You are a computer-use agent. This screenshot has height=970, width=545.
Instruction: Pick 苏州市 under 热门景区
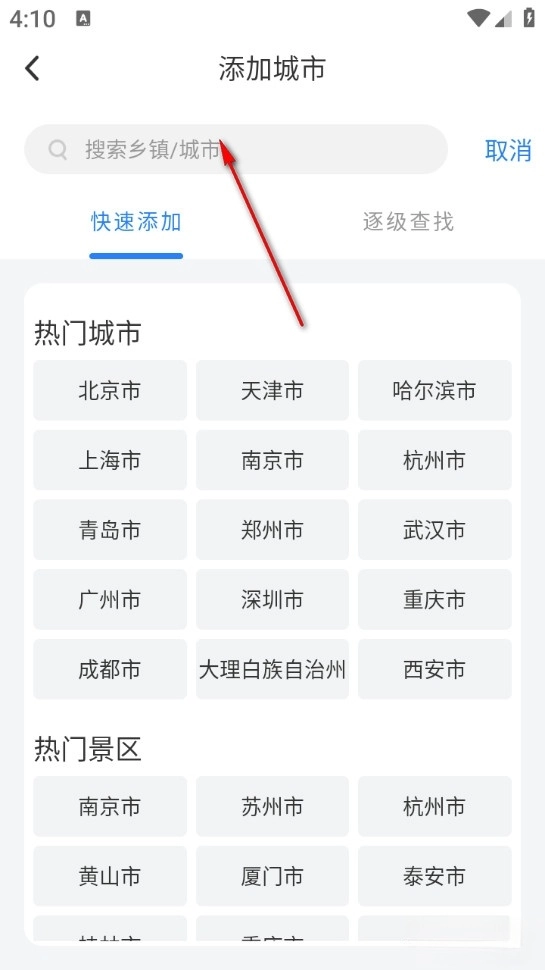tap(272, 806)
